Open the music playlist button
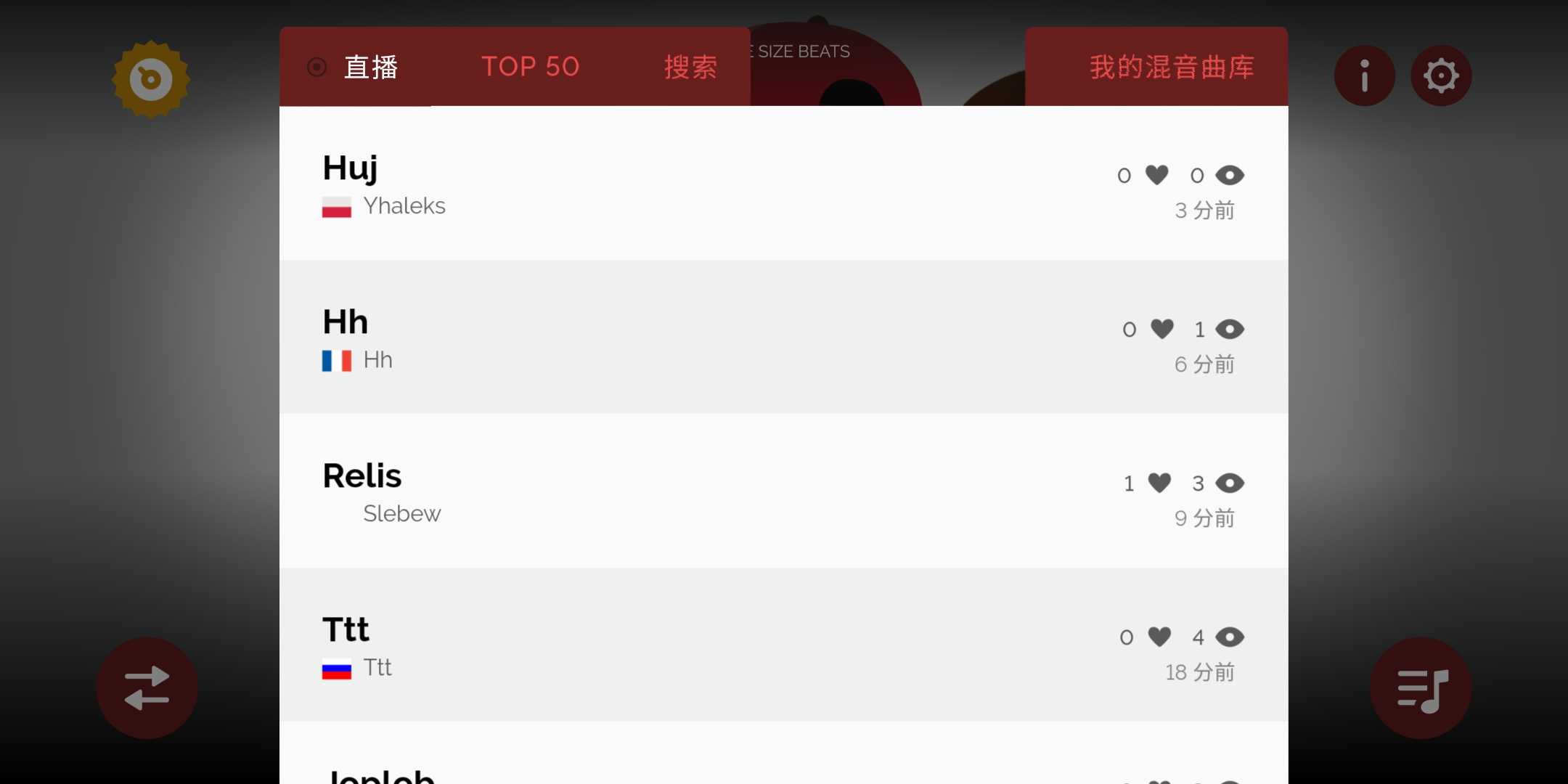The height and width of the screenshot is (784, 1568). 1421,687
